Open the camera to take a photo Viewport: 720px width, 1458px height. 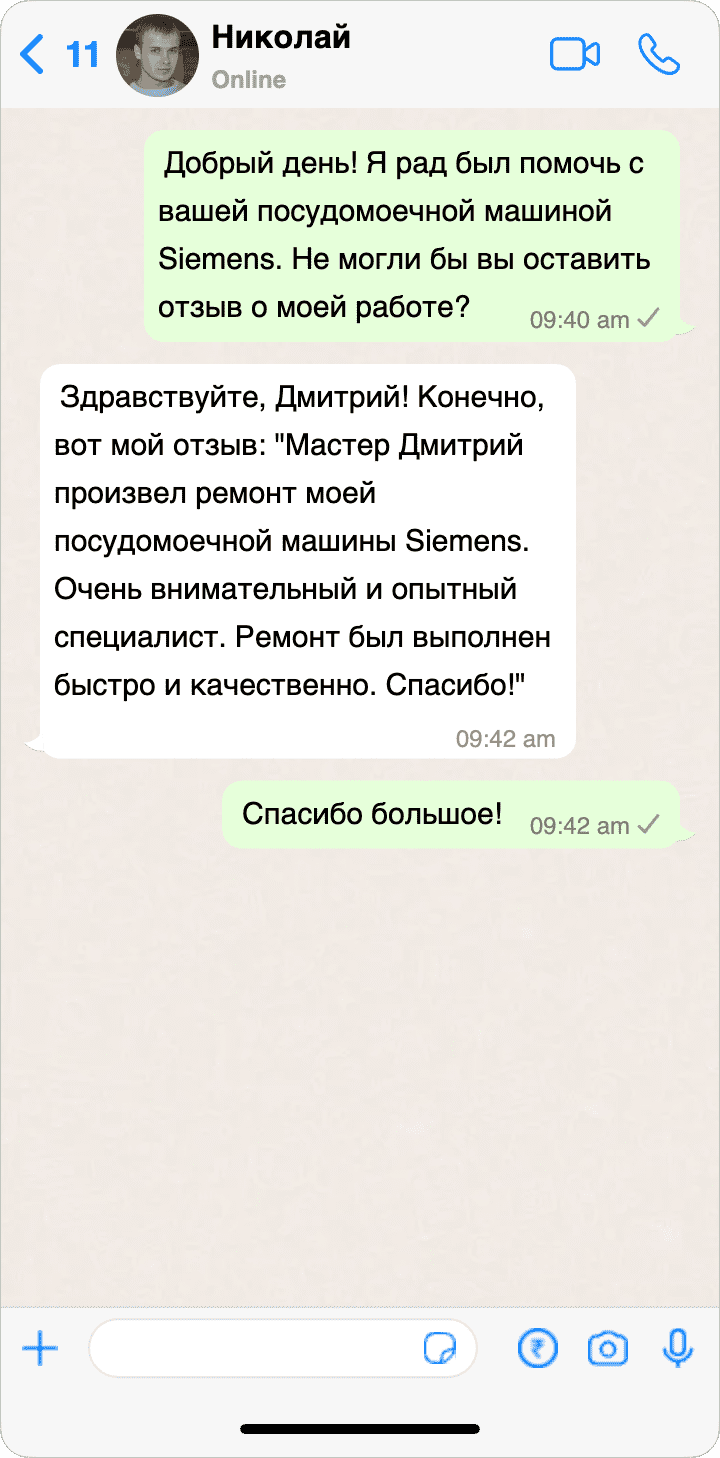coord(608,1349)
